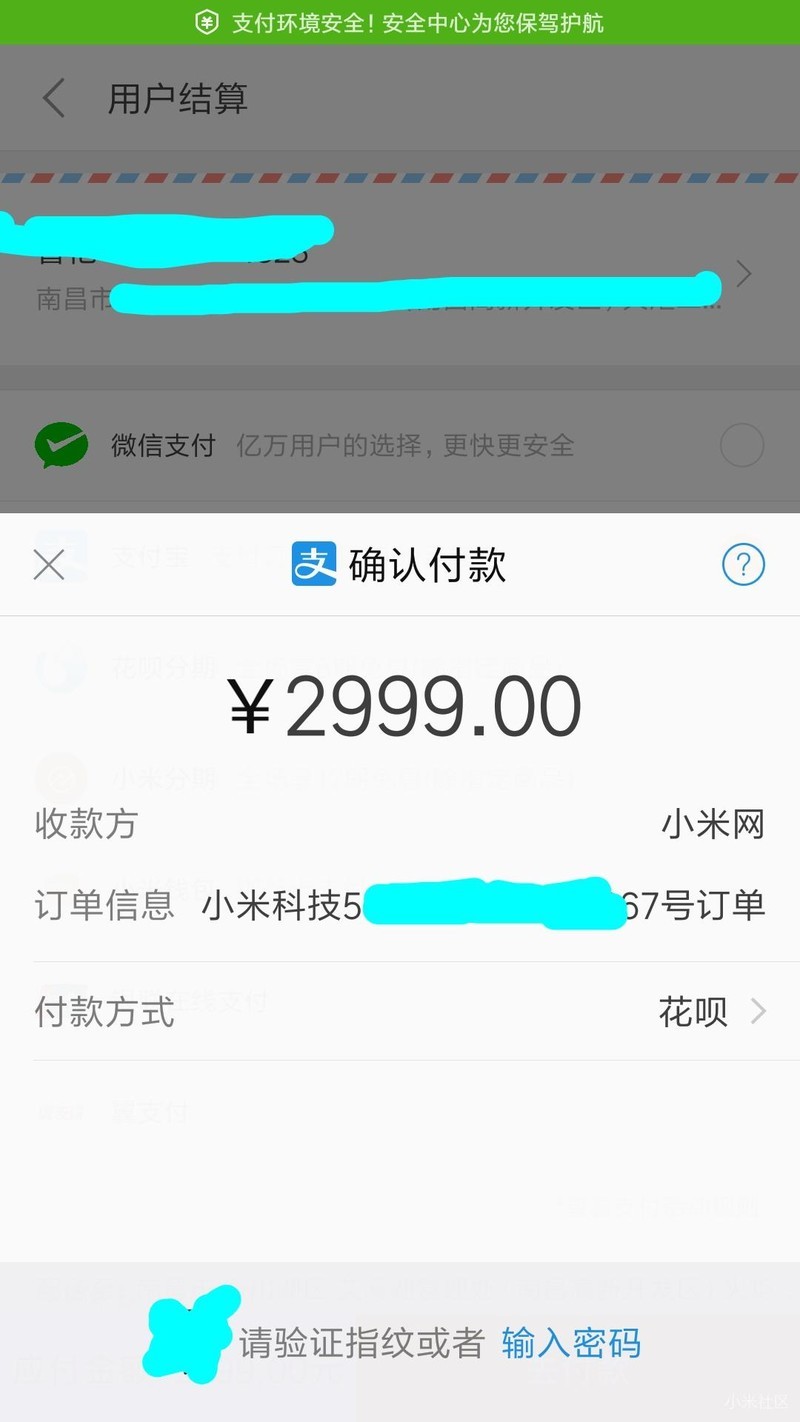
Task: Close the Alipay payment sheet with X
Action: click(49, 565)
